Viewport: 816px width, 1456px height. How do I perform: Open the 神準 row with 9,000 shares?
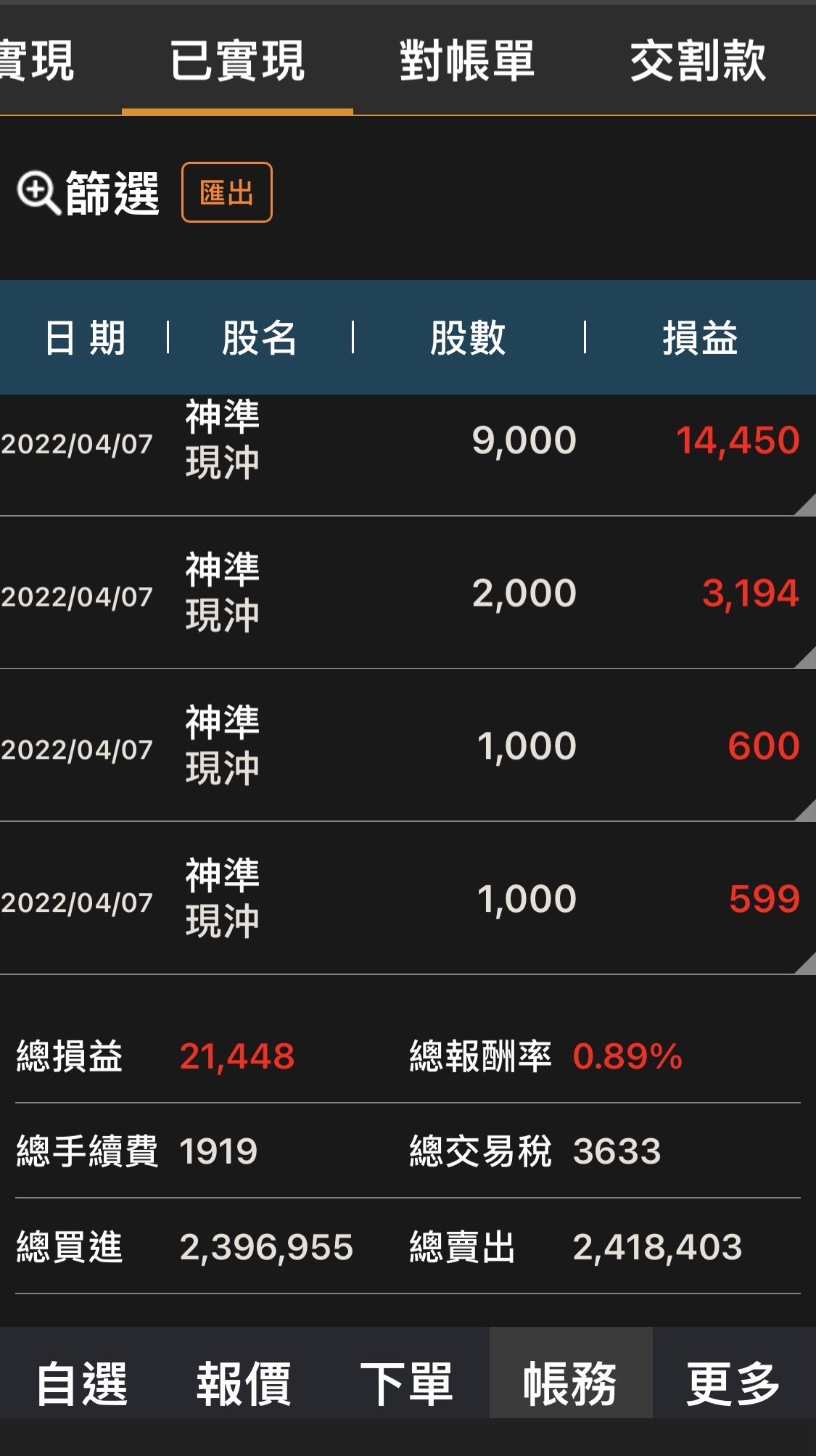tap(406, 441)
